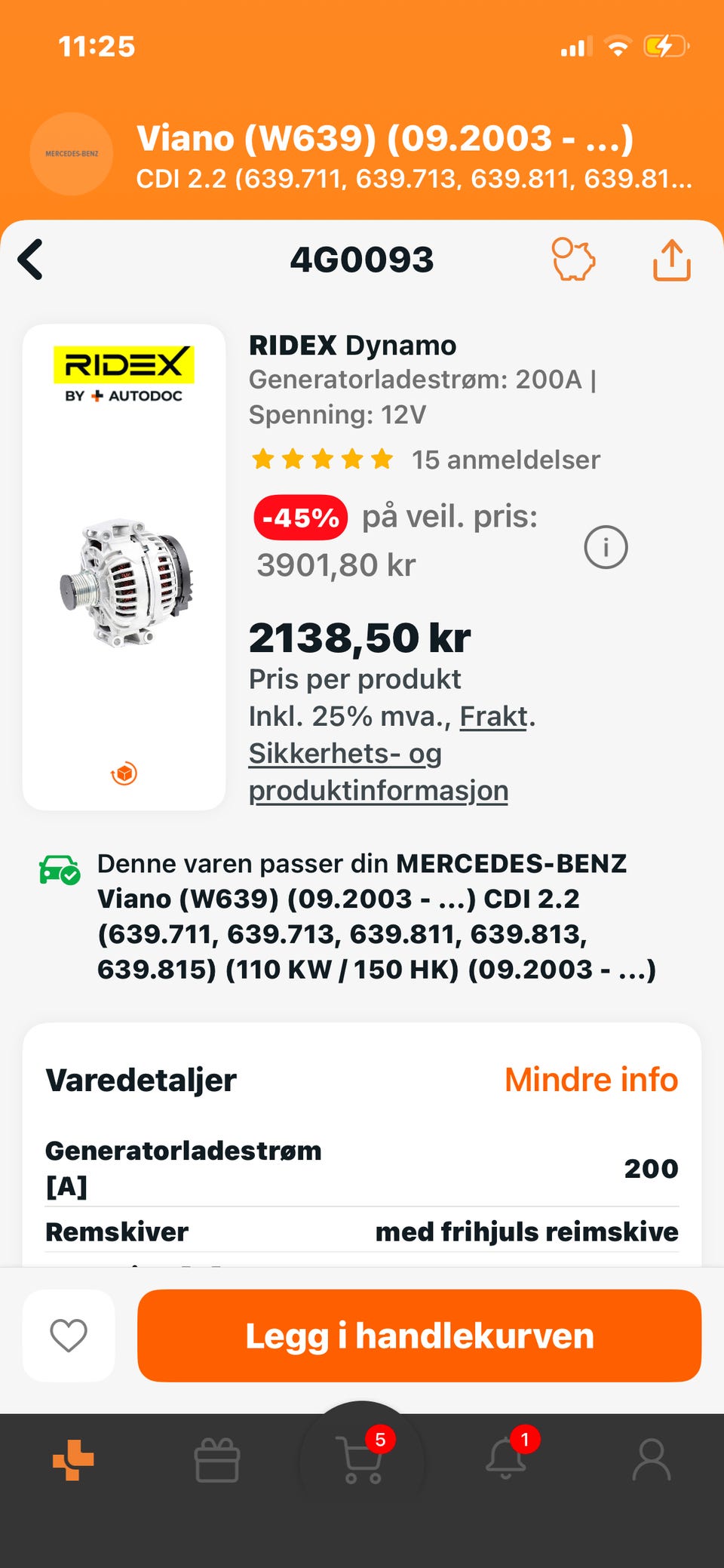Viewport: 724px width, 1568px height.
Task: Collapse details via Mindre info
Action: pyautogui.click(x=591, y=1079)
